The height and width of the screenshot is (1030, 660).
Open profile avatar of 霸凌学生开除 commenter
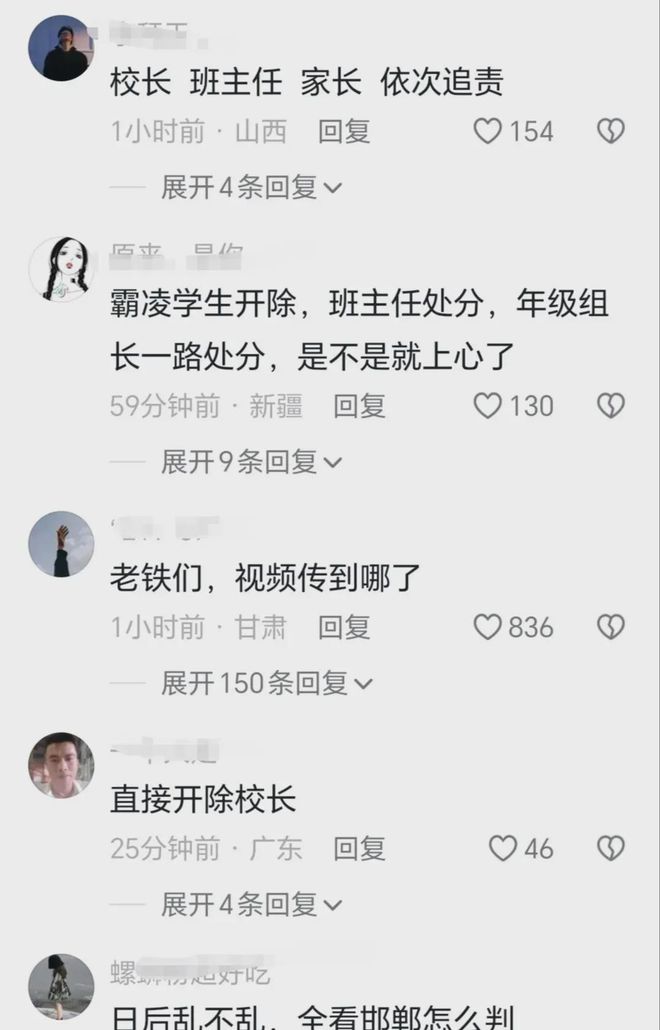click(x=61, y=269)
